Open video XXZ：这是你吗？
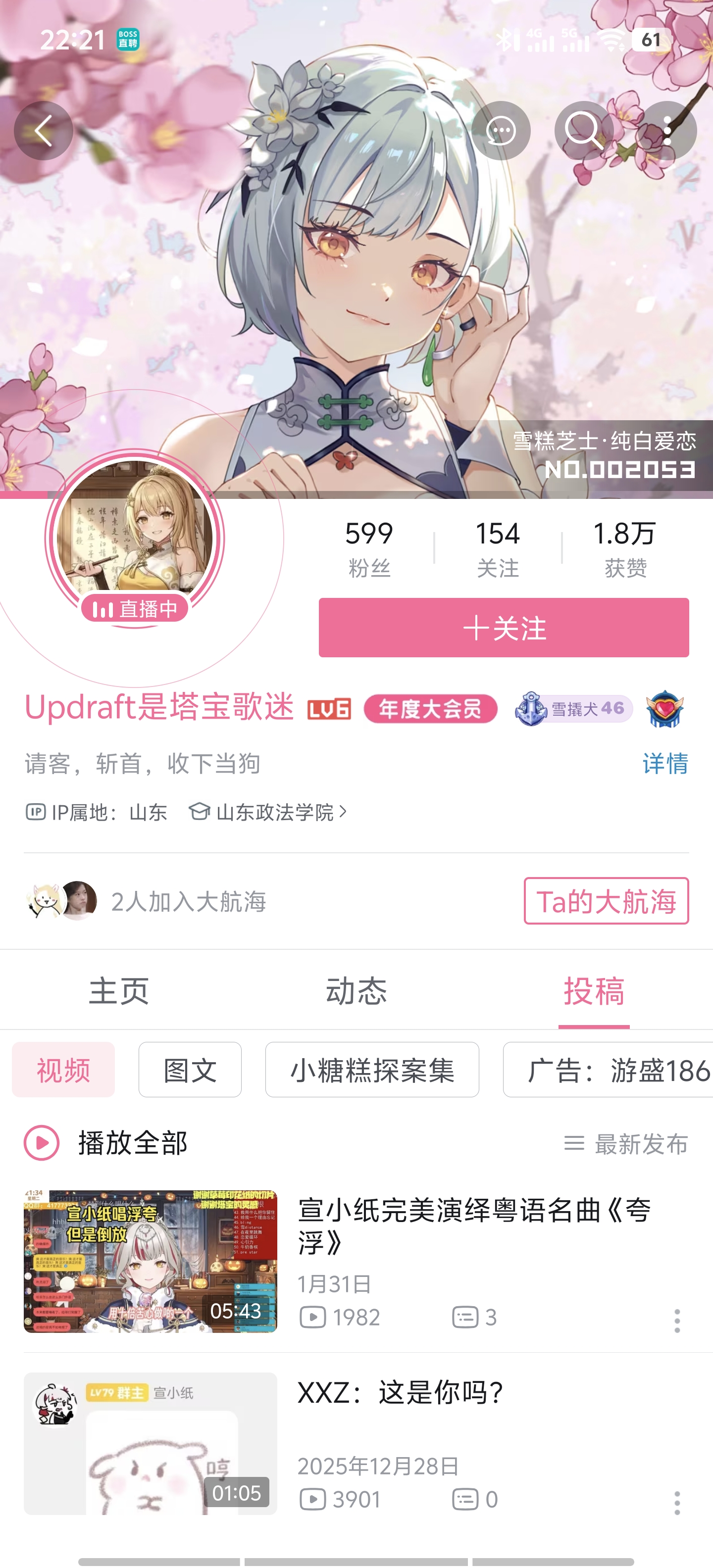713x1568 pixels. (401, 1392)
